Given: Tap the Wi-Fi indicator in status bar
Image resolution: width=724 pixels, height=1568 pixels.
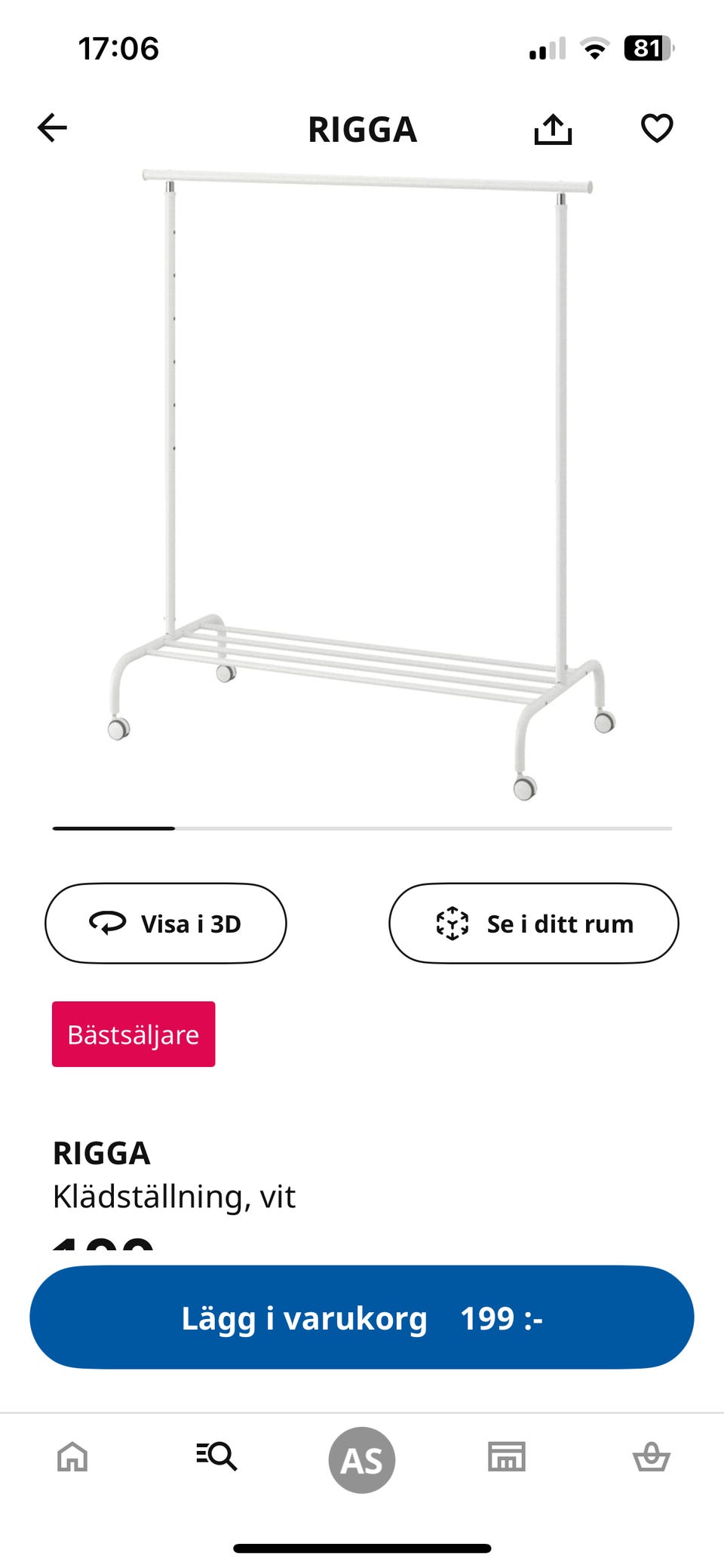Looking at the screenshot, I should [x=595, y=48].
